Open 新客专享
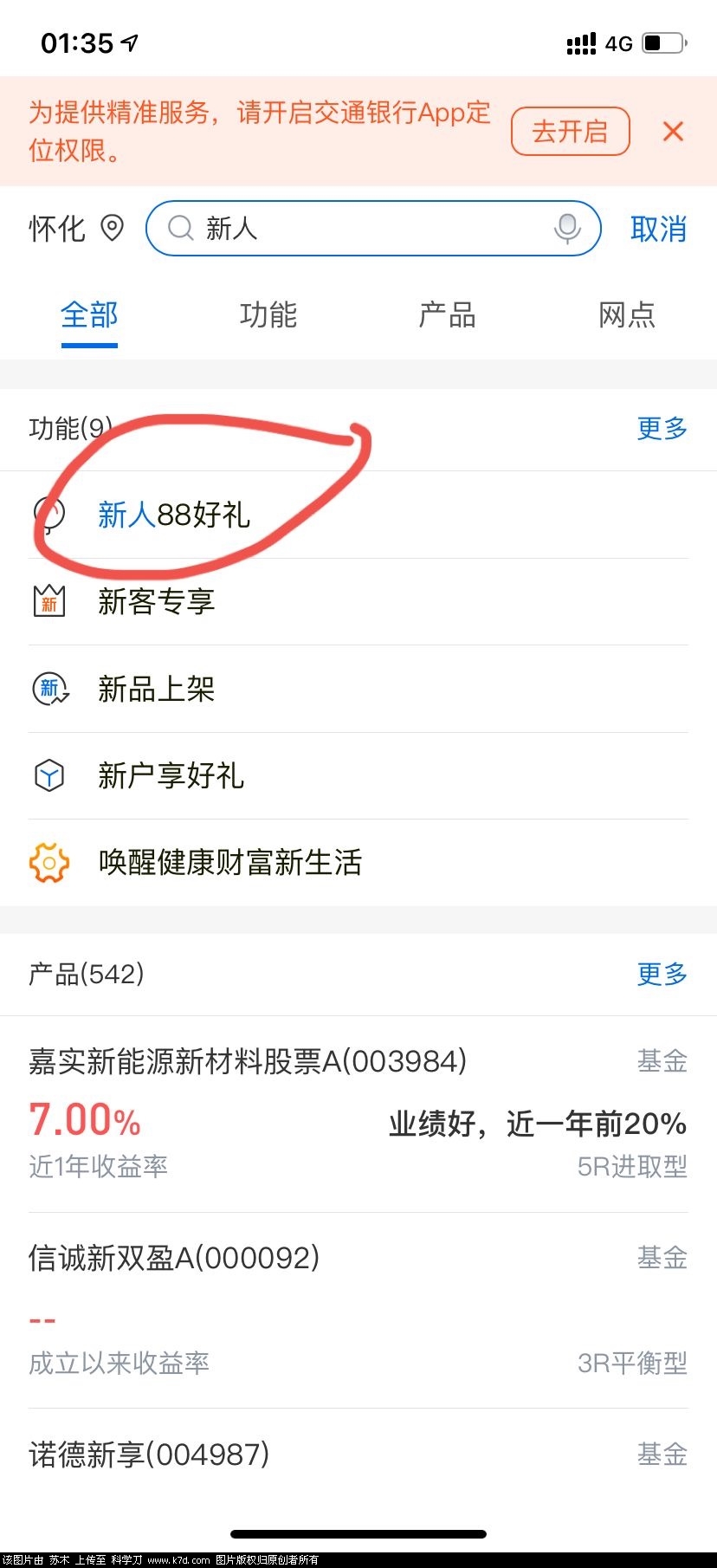Screen dimensions: 717x1568 tap(156, 601)
